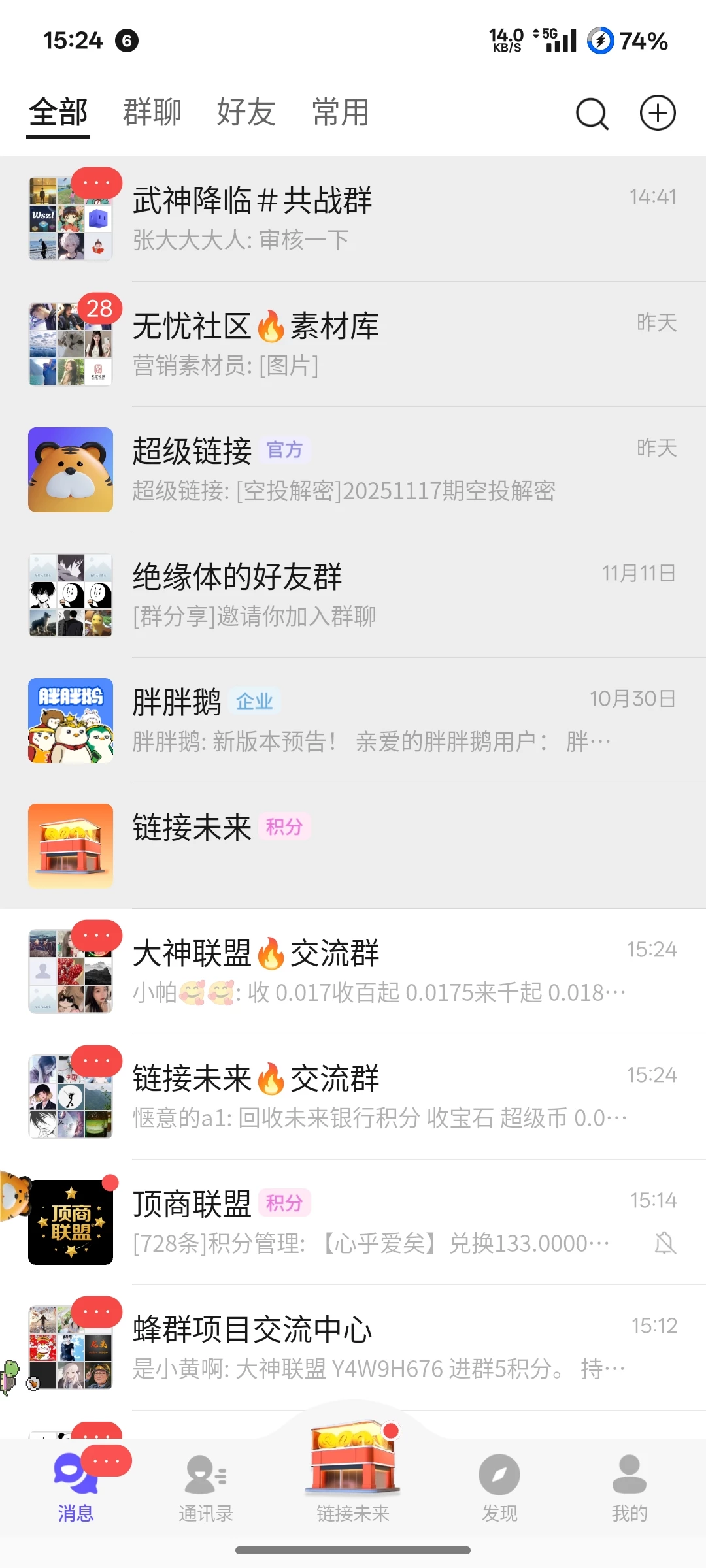Select the 全部 tab
The height and width of the screenshot is (1568, 706).
coord(58,111)
